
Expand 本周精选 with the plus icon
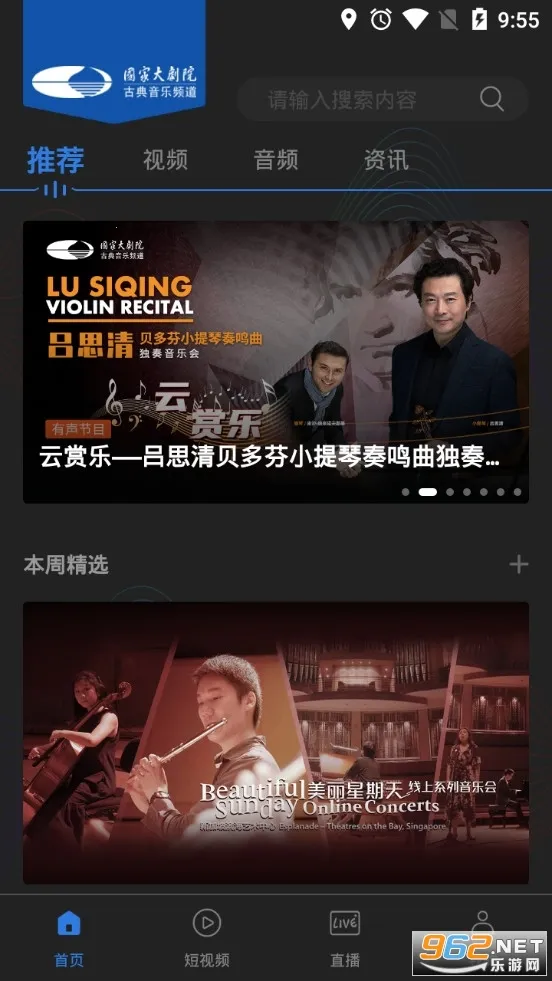click(x=518, y=564)
